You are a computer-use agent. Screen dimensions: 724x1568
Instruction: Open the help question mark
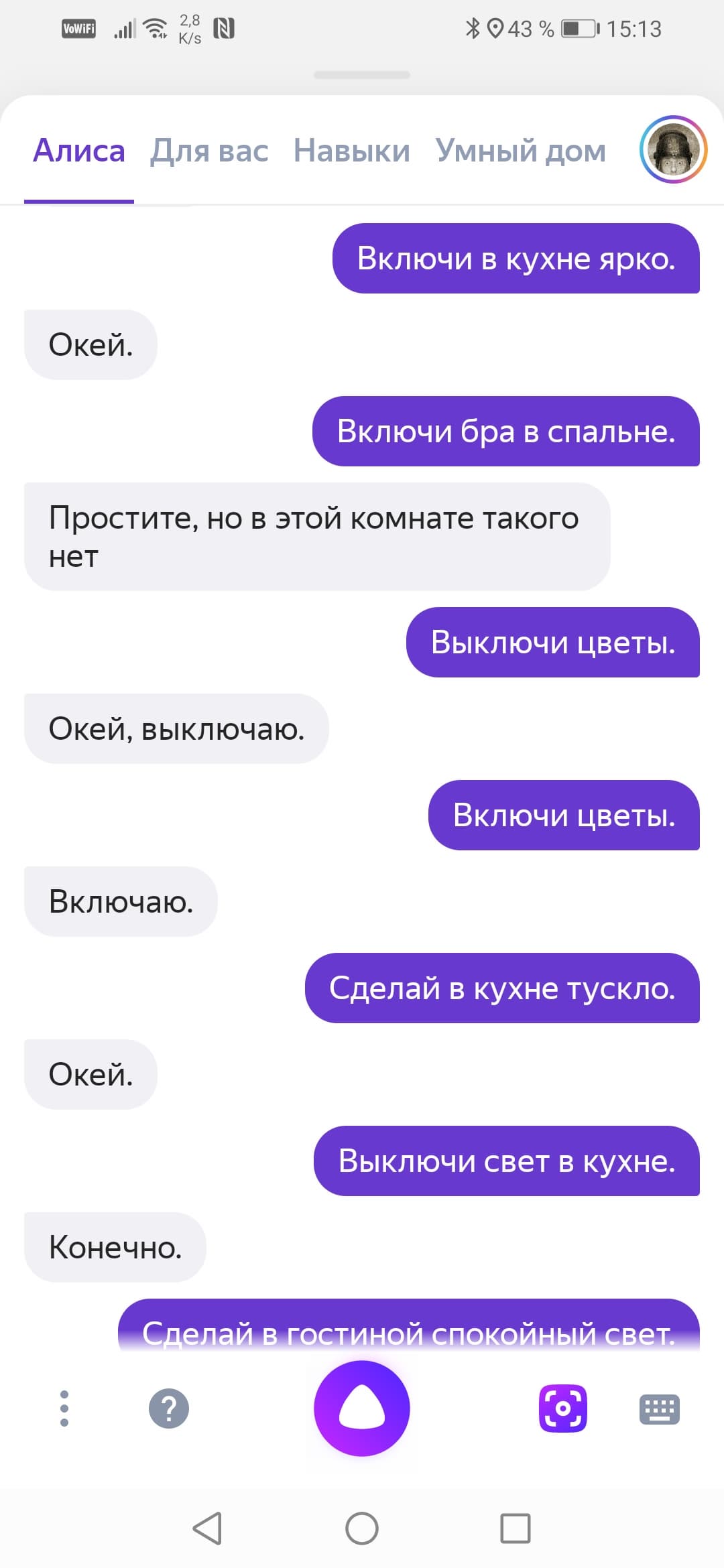tap(168, 1409)
